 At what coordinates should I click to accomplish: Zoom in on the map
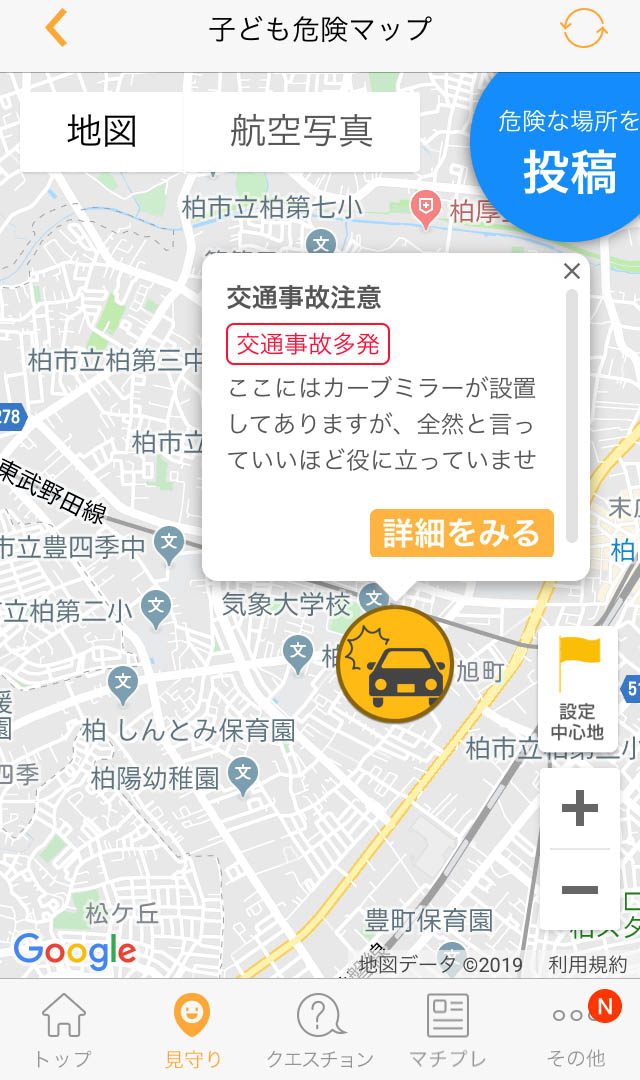coord(580,809)
